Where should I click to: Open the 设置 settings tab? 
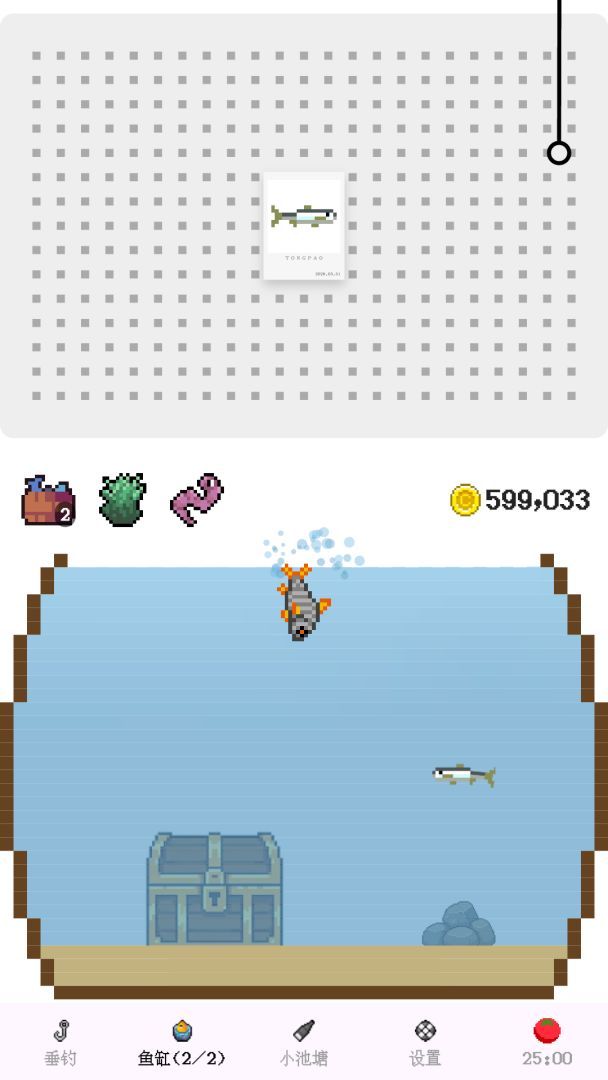[x=425, y=1042]
